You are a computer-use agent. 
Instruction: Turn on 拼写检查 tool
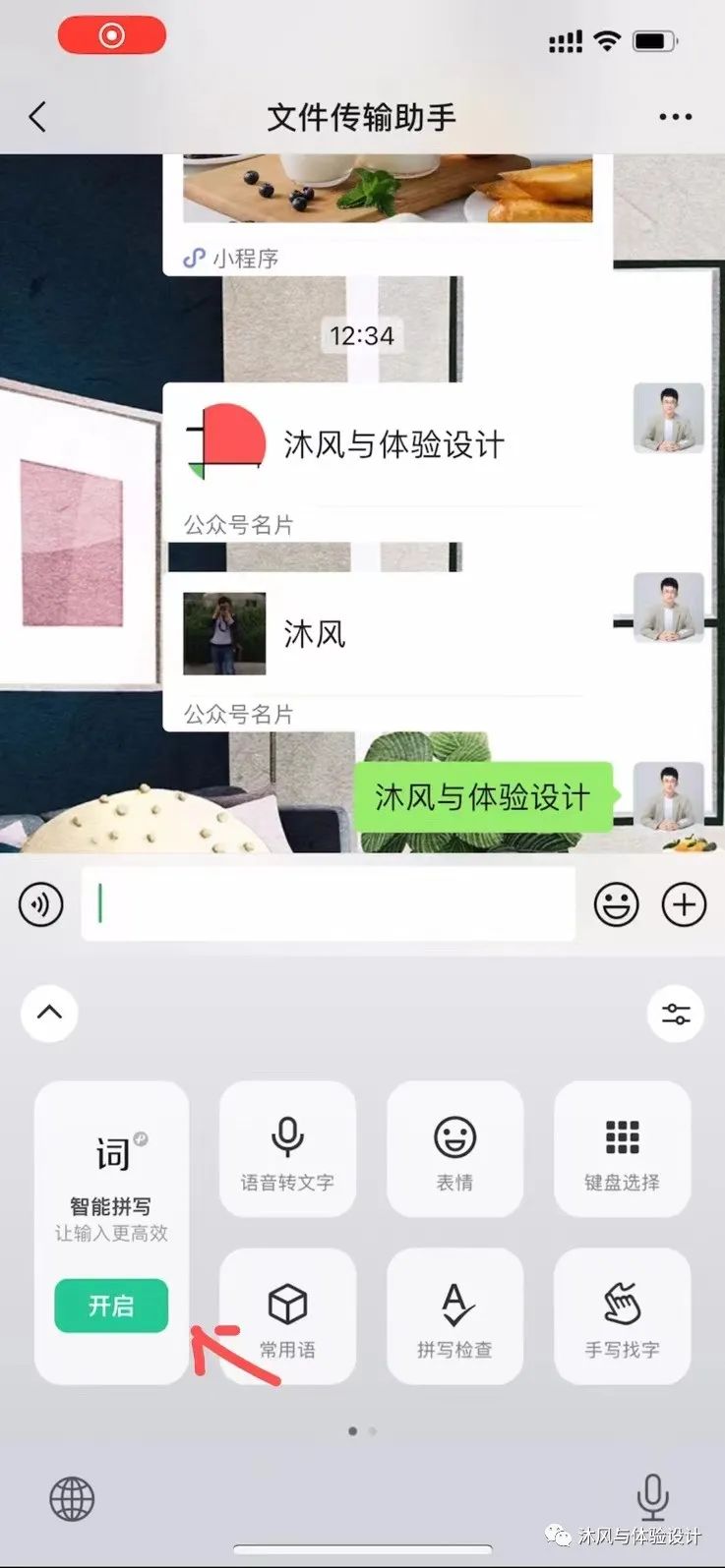tap(454, 1316)
